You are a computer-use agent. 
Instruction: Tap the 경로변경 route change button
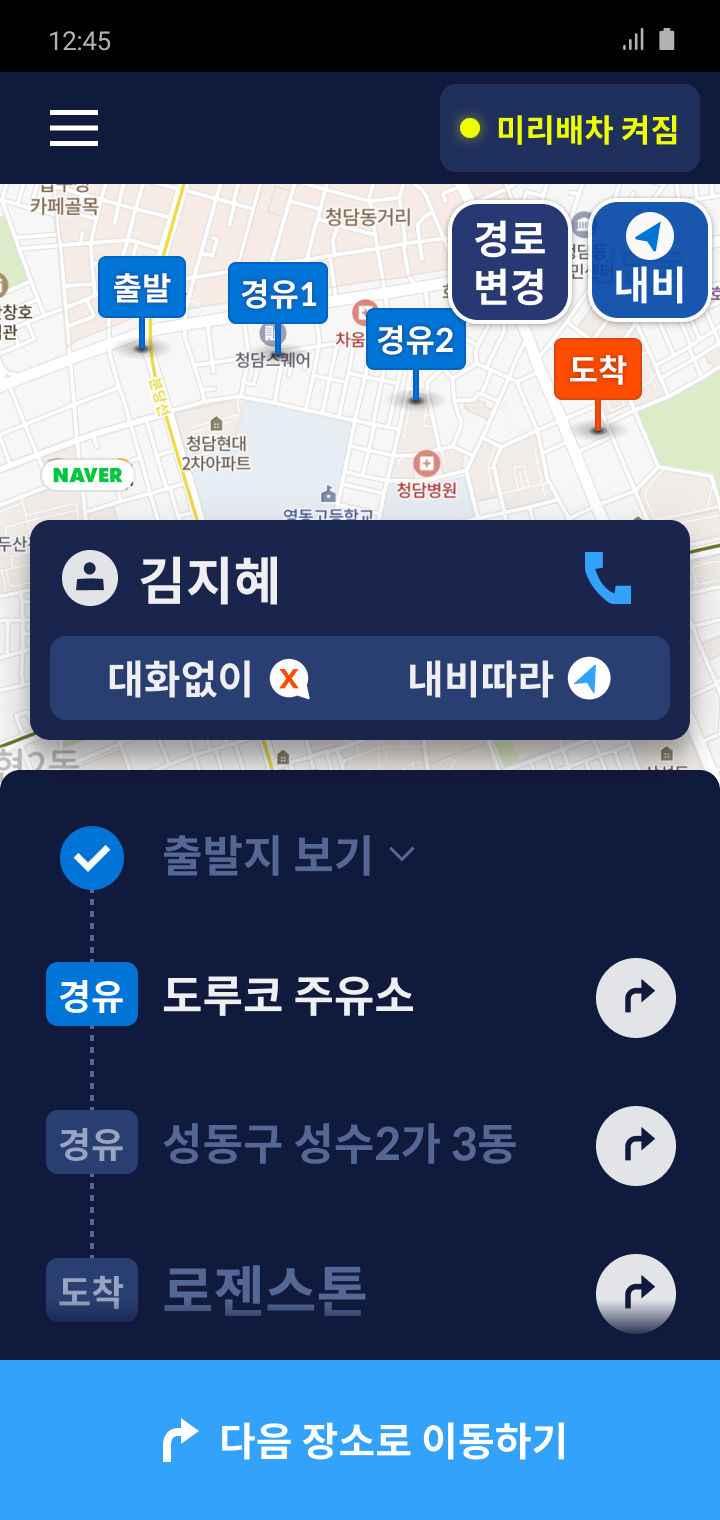pos(510,262)
